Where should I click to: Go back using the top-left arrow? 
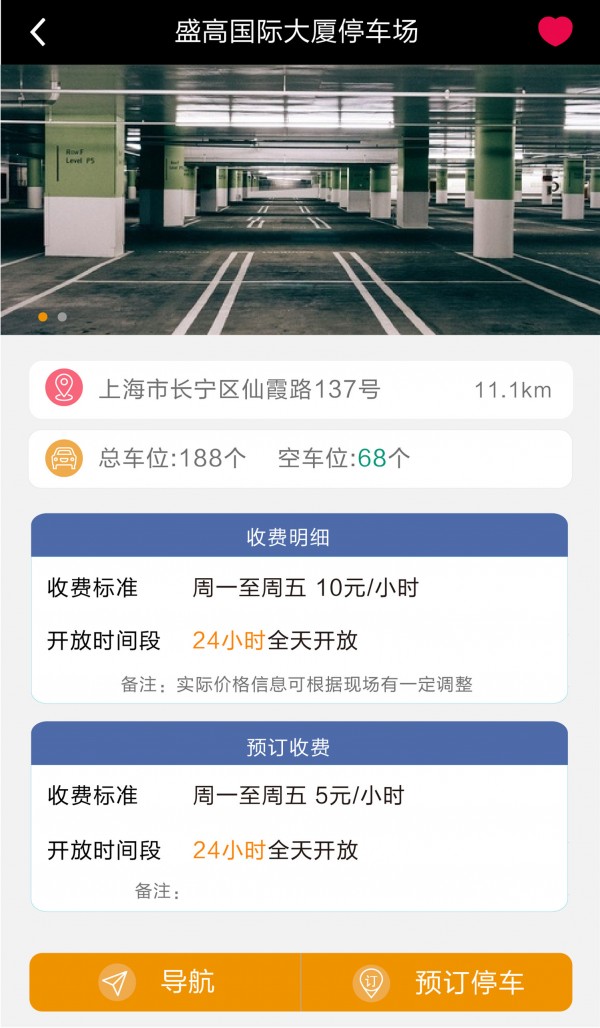point(38,32)
